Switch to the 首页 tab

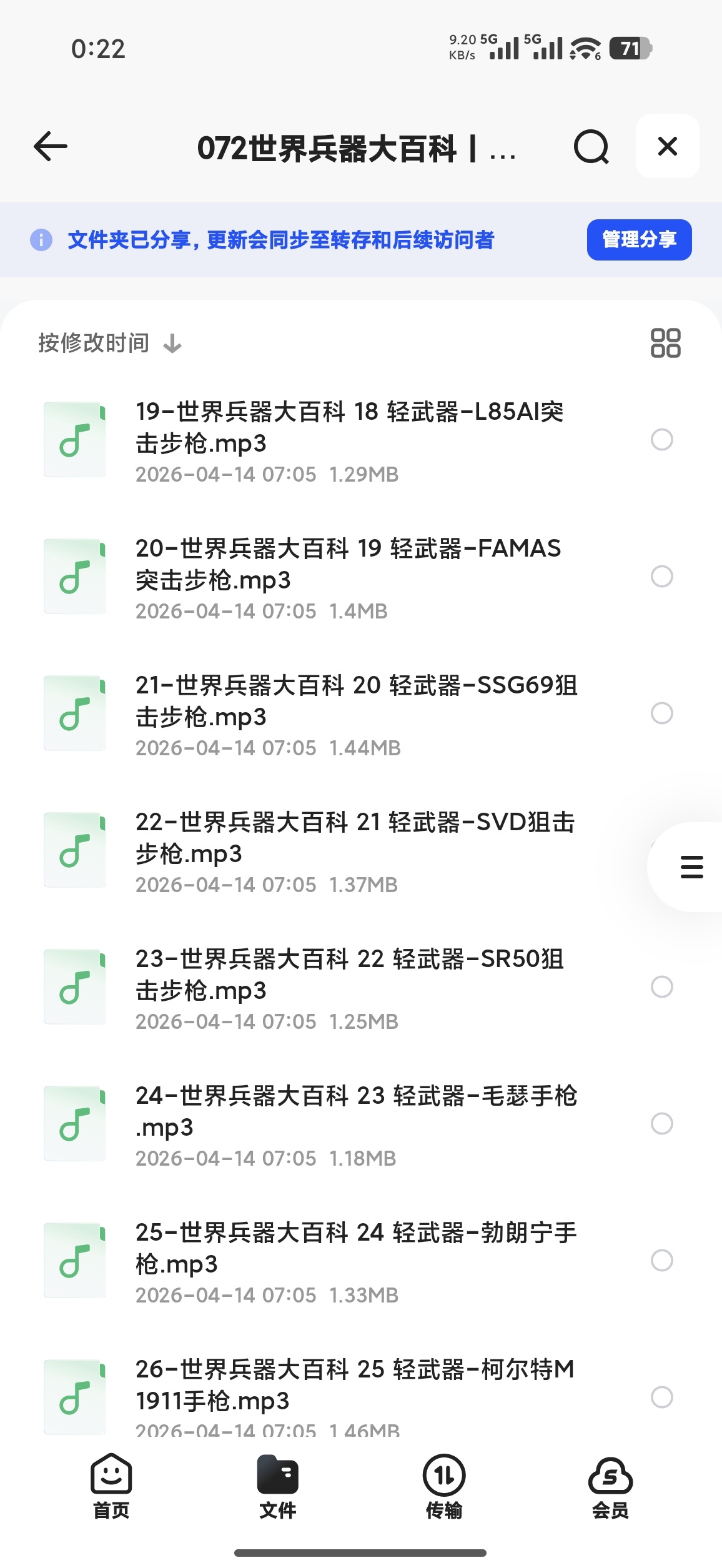pos(111,1487)
